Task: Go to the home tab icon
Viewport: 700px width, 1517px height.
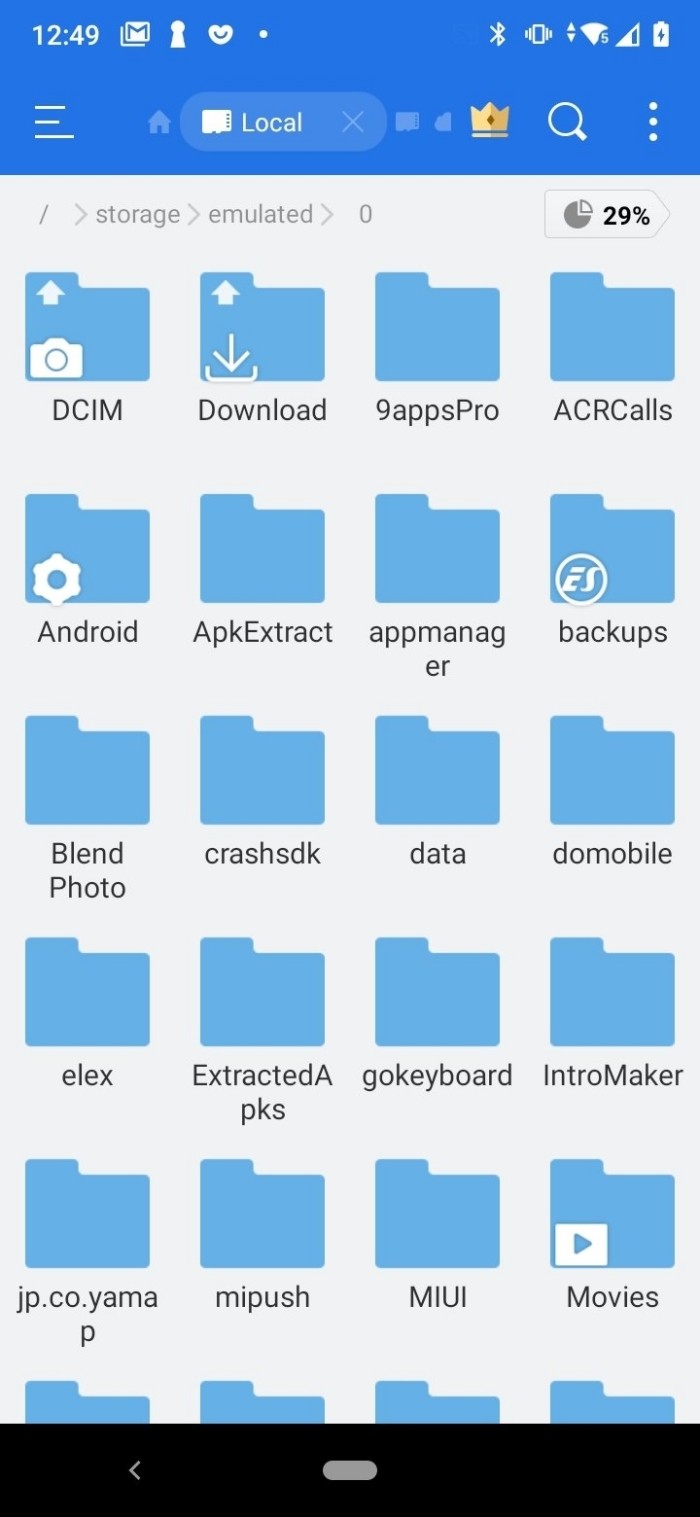Action: point(159,122)
